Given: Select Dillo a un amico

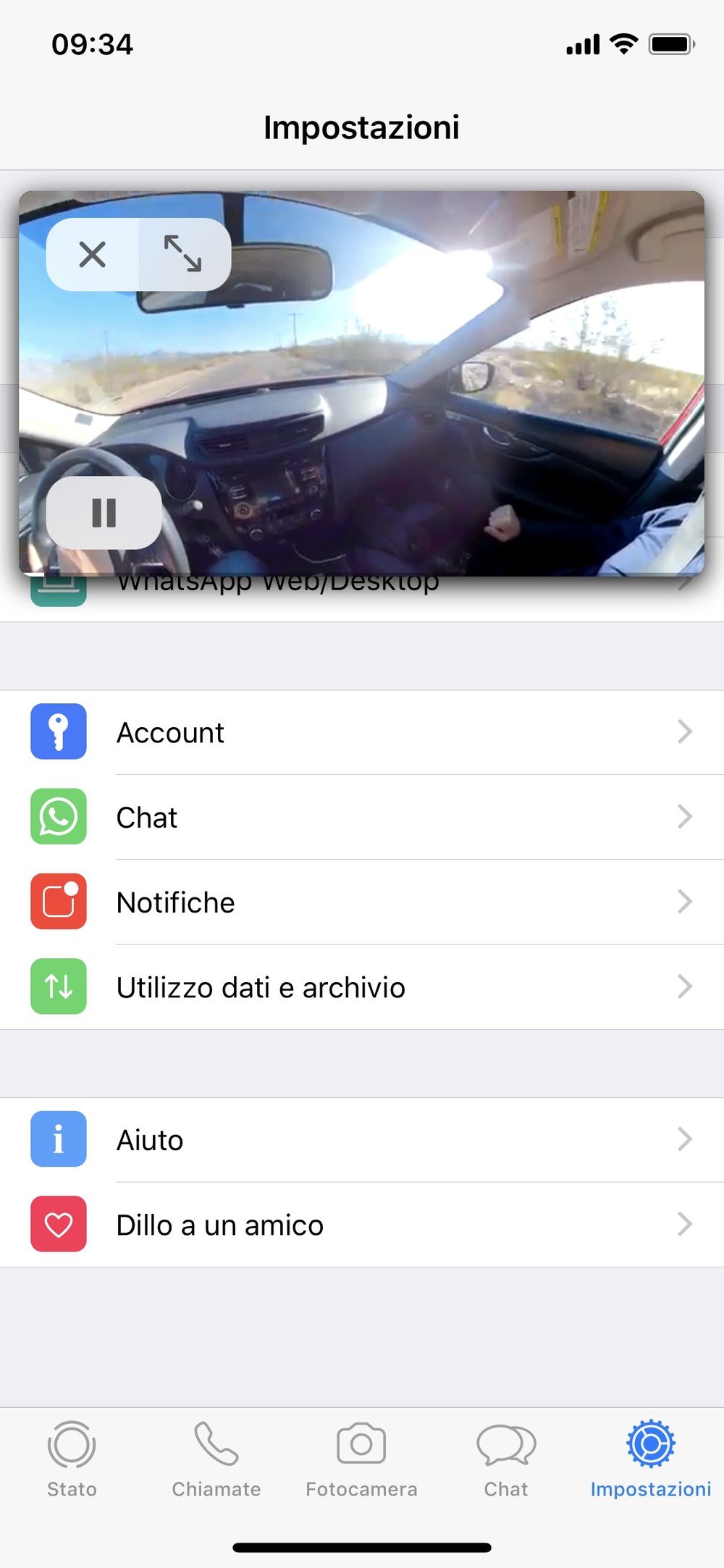Looking at the screenshot, I should tap(362, 1224).
